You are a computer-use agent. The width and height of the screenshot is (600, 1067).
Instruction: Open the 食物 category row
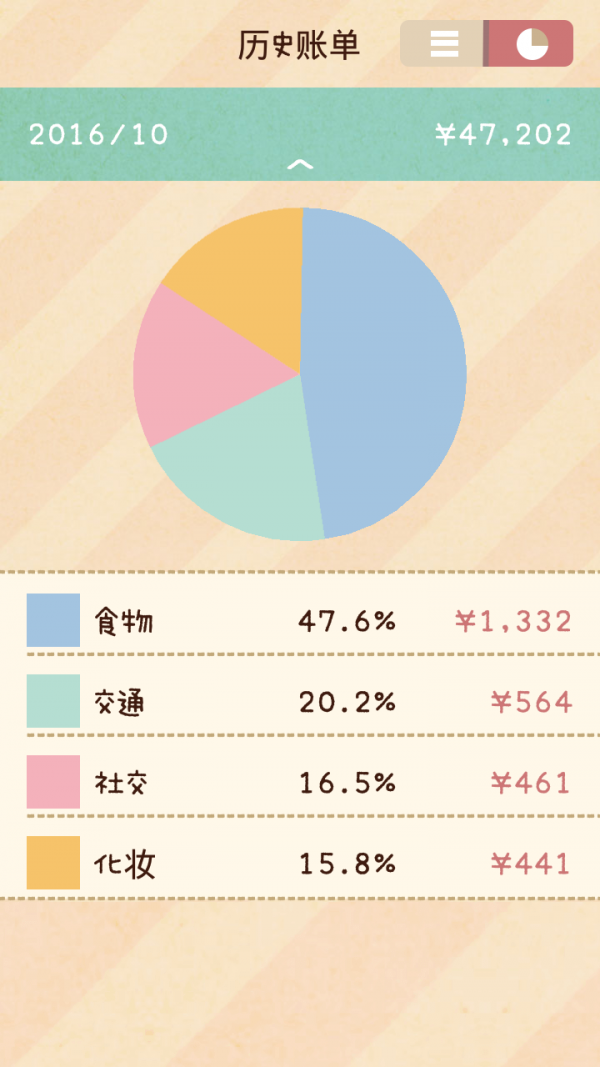point(300,621)
